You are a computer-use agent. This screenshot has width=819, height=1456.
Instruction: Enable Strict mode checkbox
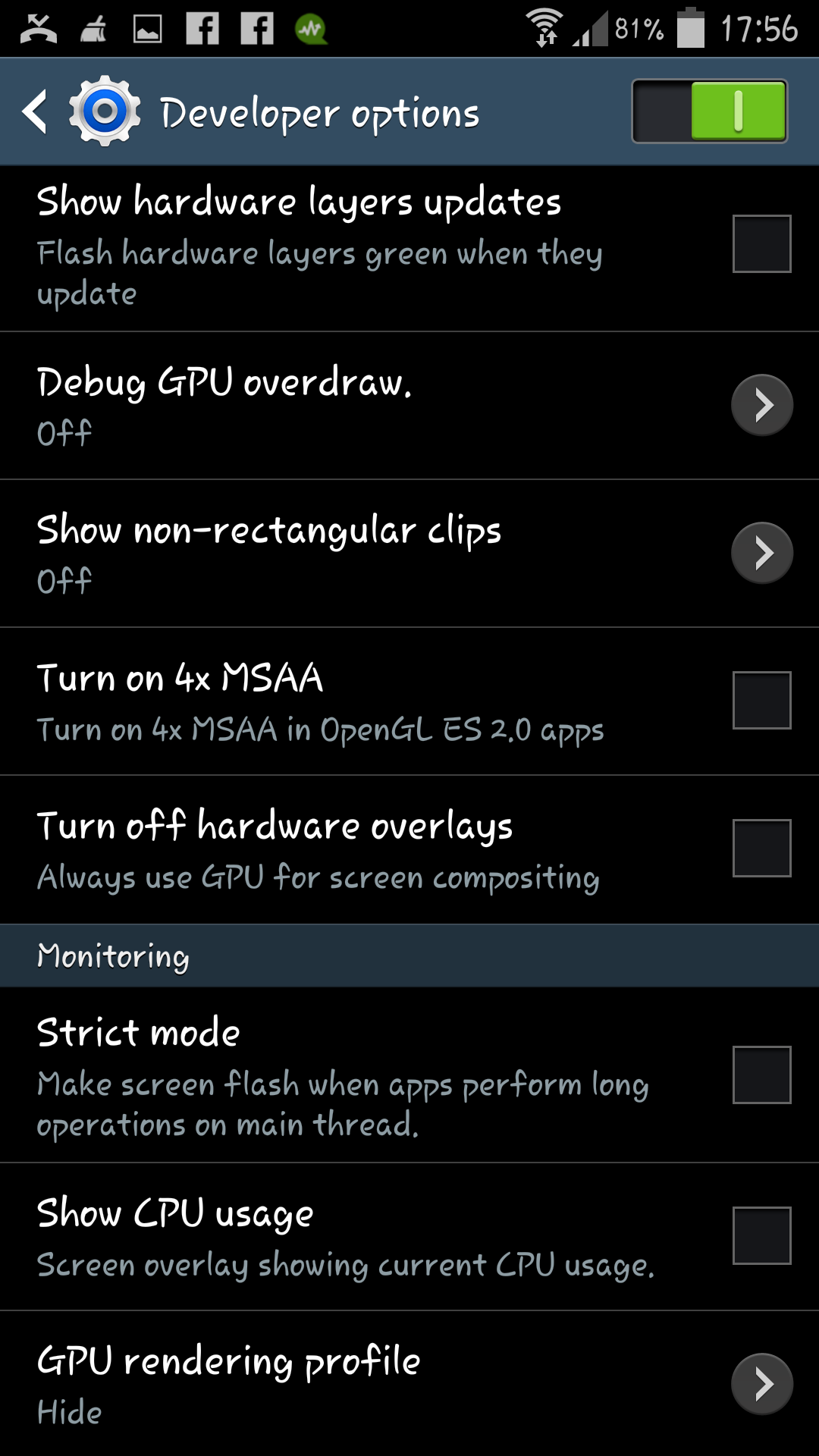[761, 1075]
